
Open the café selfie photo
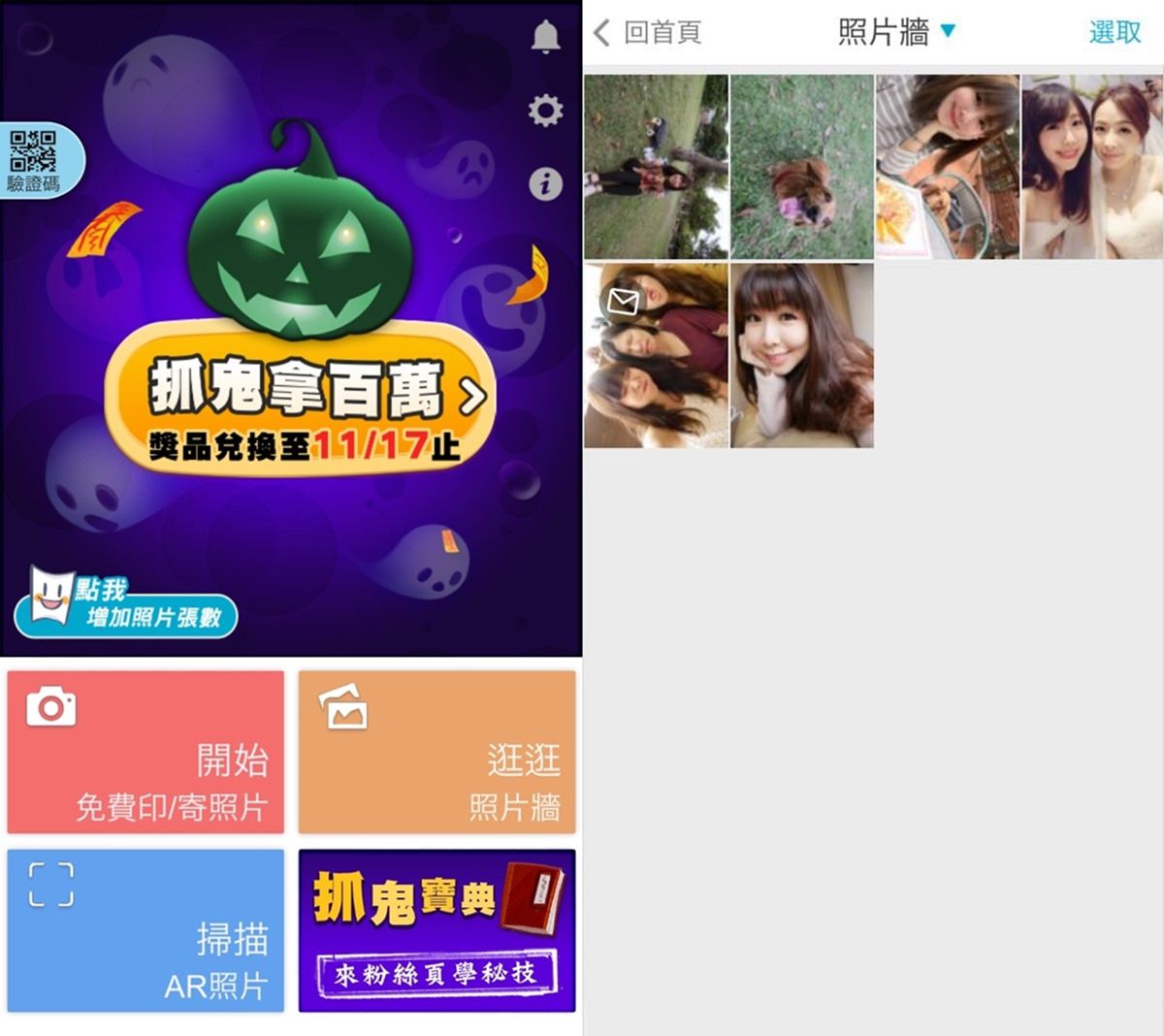click(x=947, y=167)
